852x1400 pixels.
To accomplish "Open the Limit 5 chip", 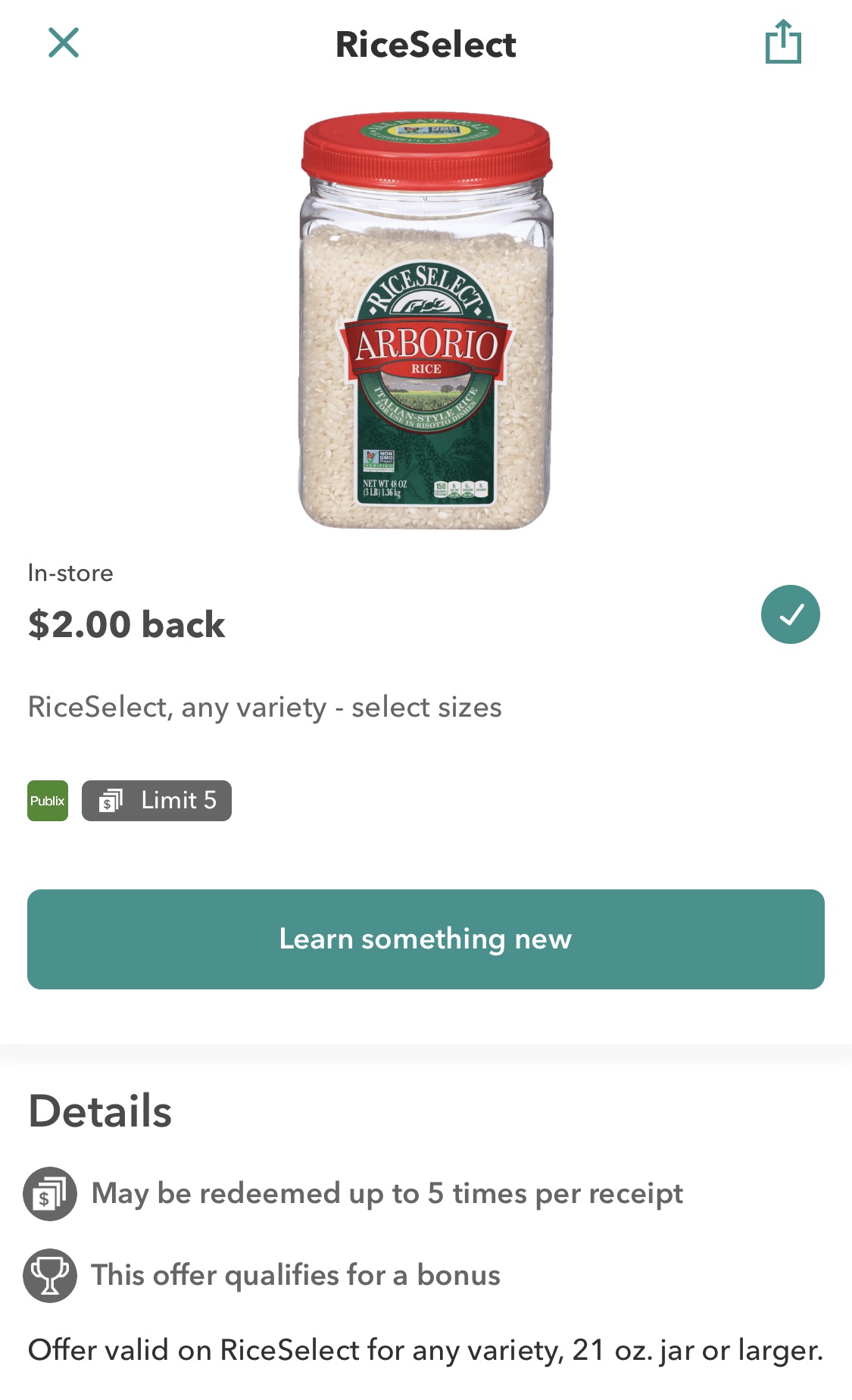I will pos(157,801).
